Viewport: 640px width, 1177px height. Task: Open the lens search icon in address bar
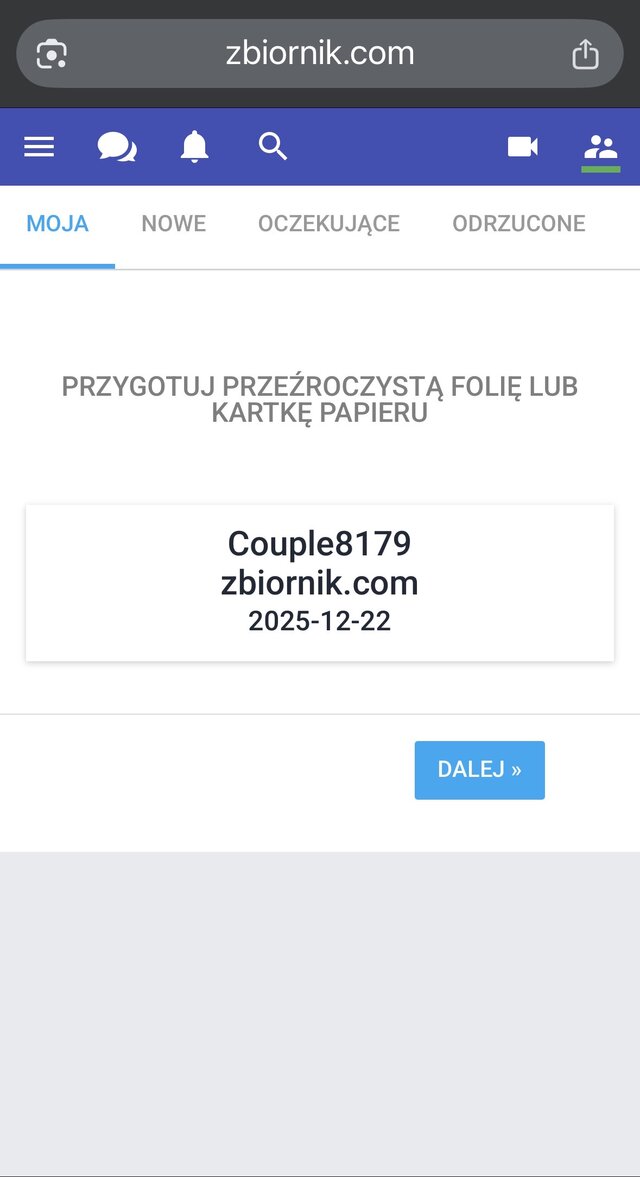51,53
